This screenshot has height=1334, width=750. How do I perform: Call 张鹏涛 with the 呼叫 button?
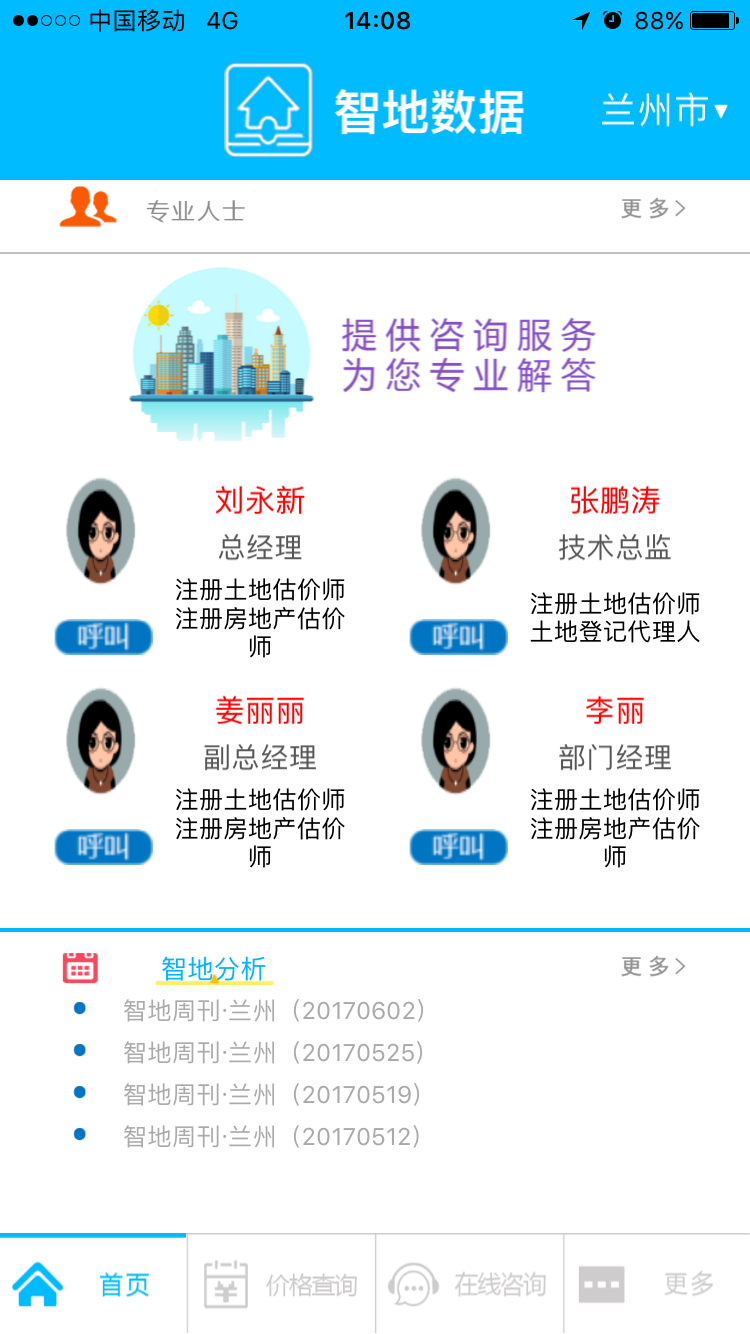pyautogui.click(x=458, y=637)
